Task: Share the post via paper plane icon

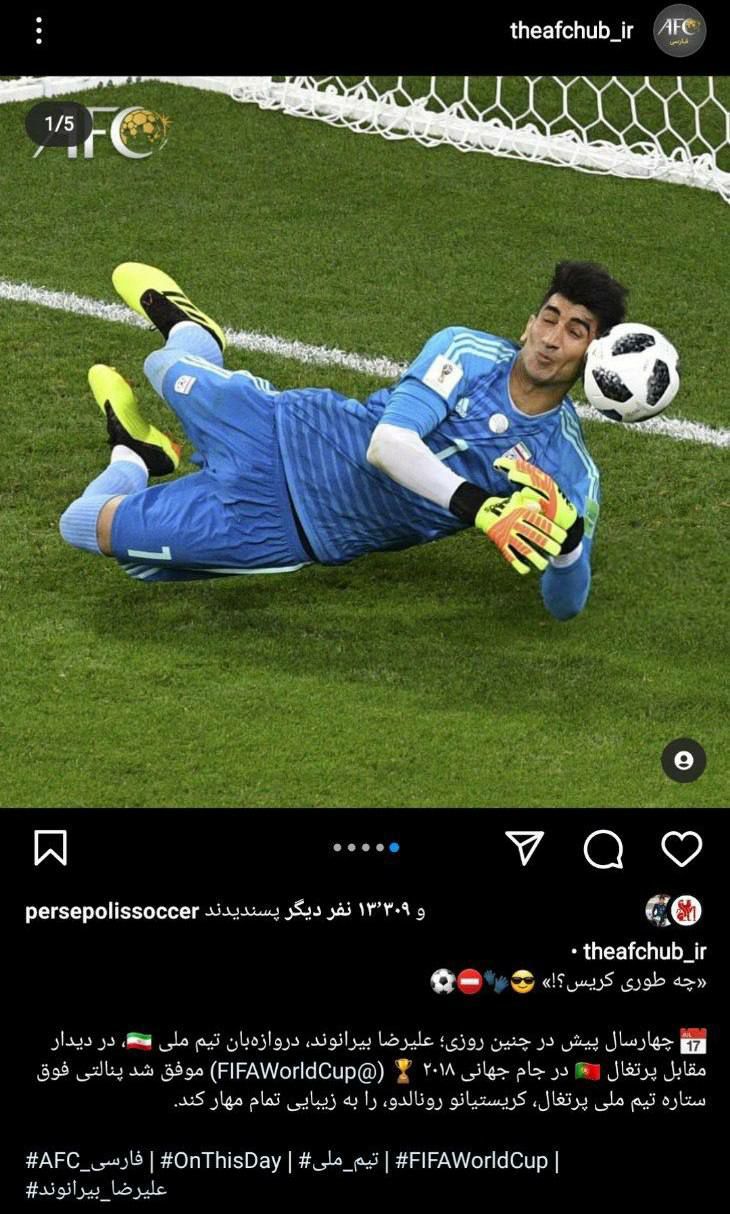Action: (524, 848)
